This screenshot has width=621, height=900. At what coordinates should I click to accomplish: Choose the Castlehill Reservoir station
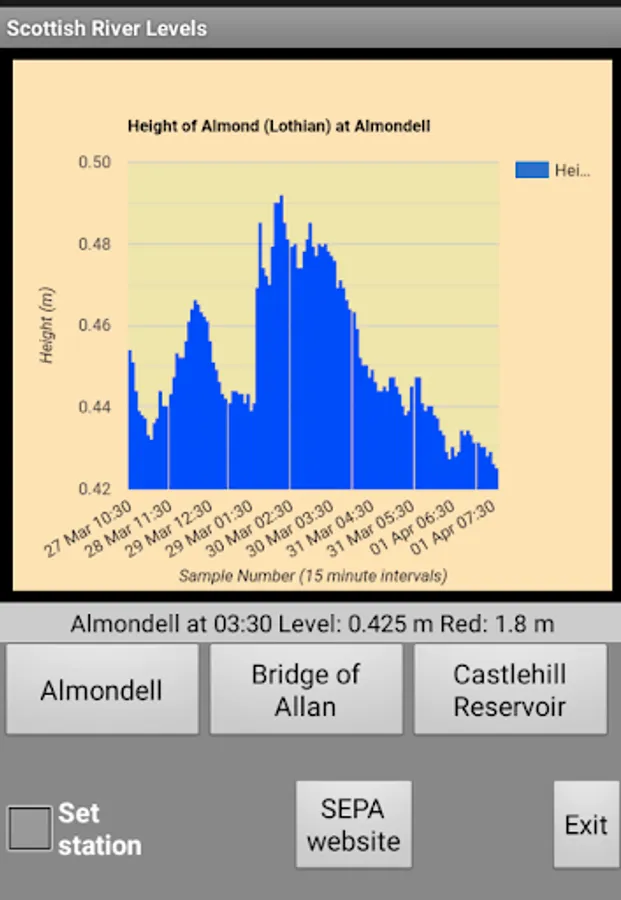click(x=510, y=690)
